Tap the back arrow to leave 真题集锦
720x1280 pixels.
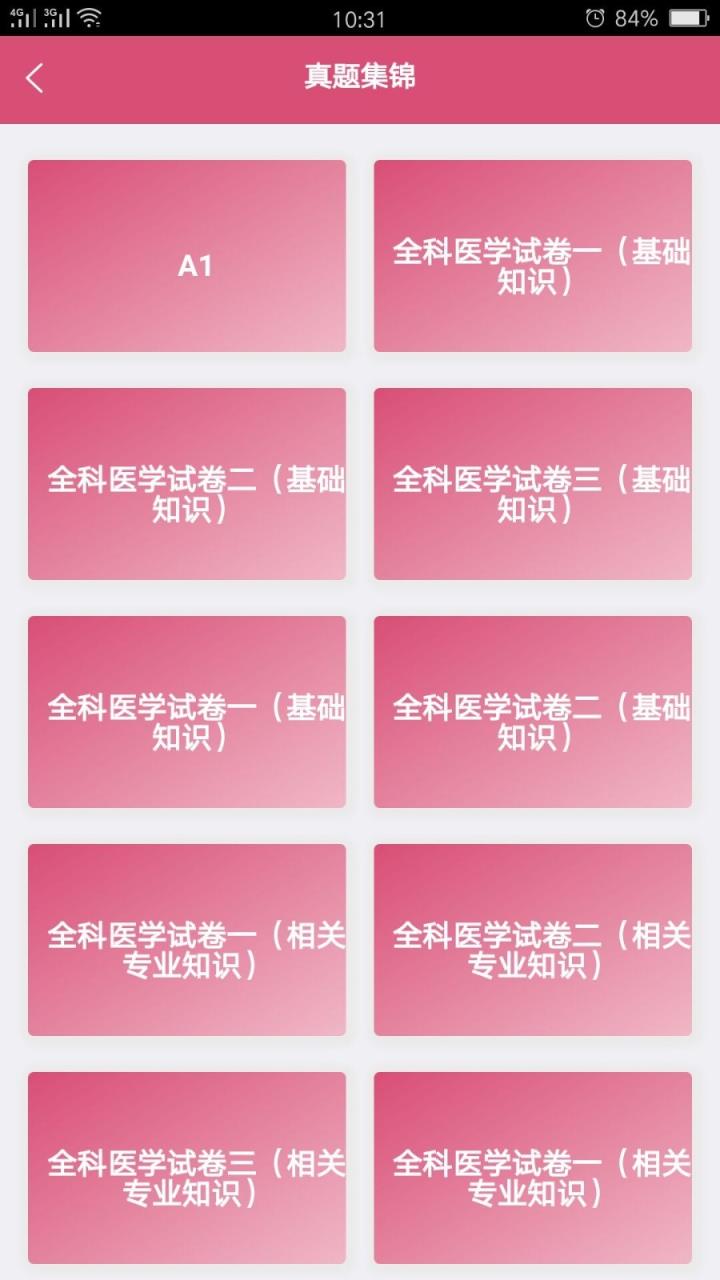pyautogui.click(x=35, y=78)
